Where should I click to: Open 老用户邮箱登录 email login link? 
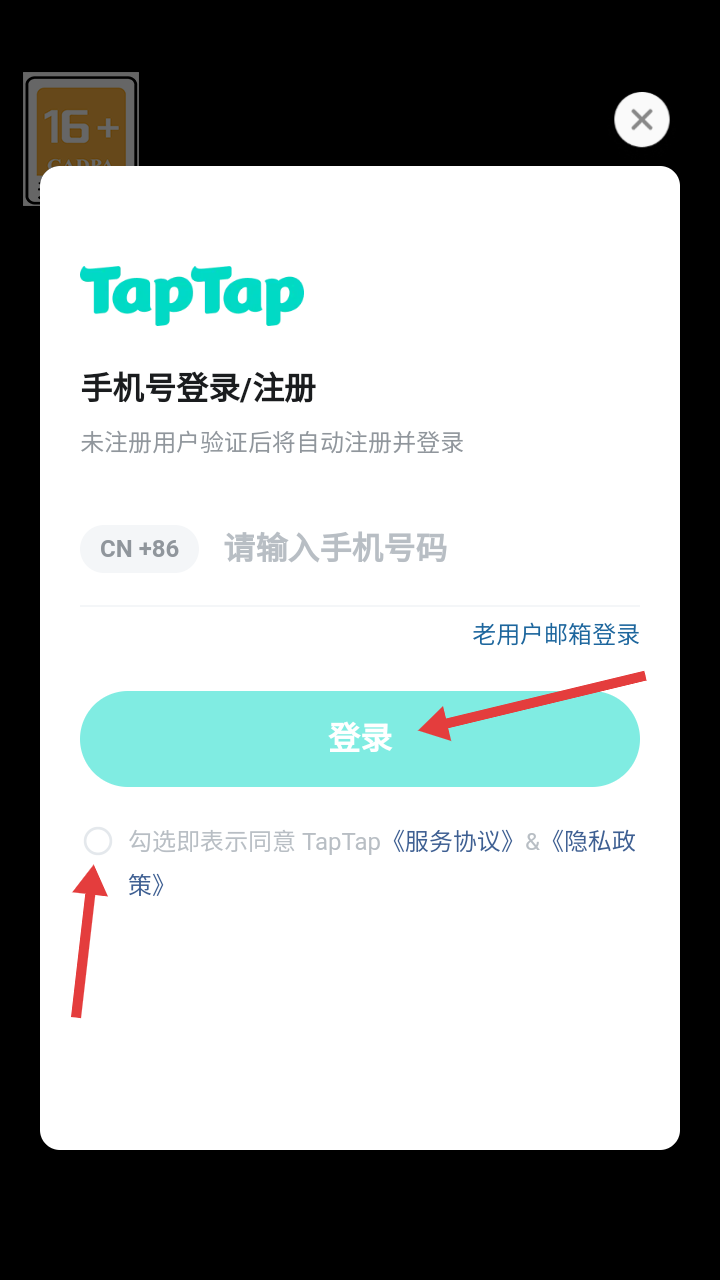tap(556, 634)
